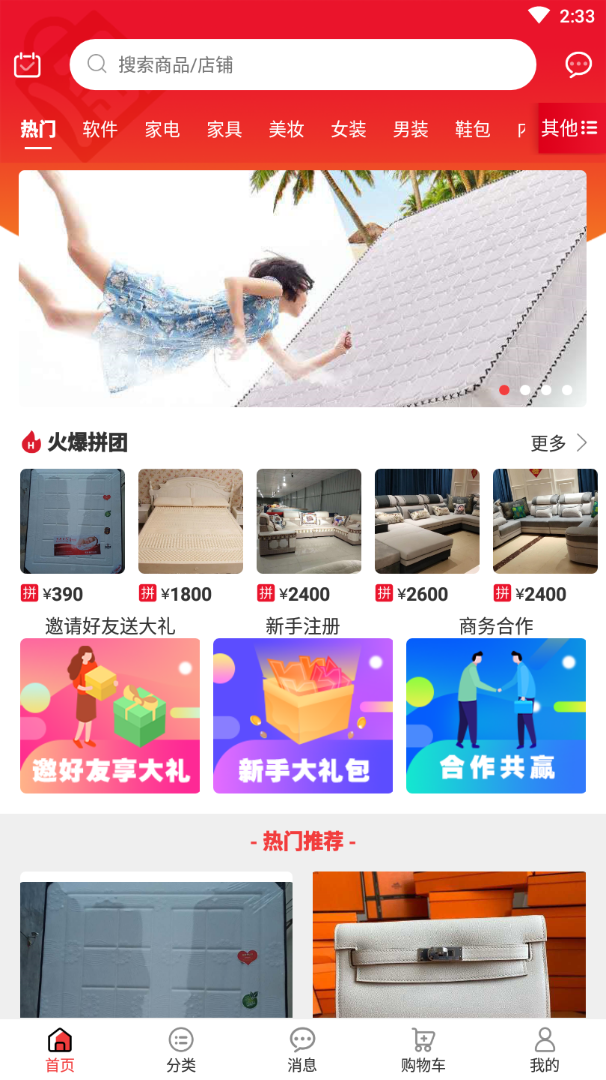The height and width of the screenshot is (1080, 606).
Task: Open the ¥2600 sofa group-buy item
Action: pyautogui.click(x=427, y=521)
